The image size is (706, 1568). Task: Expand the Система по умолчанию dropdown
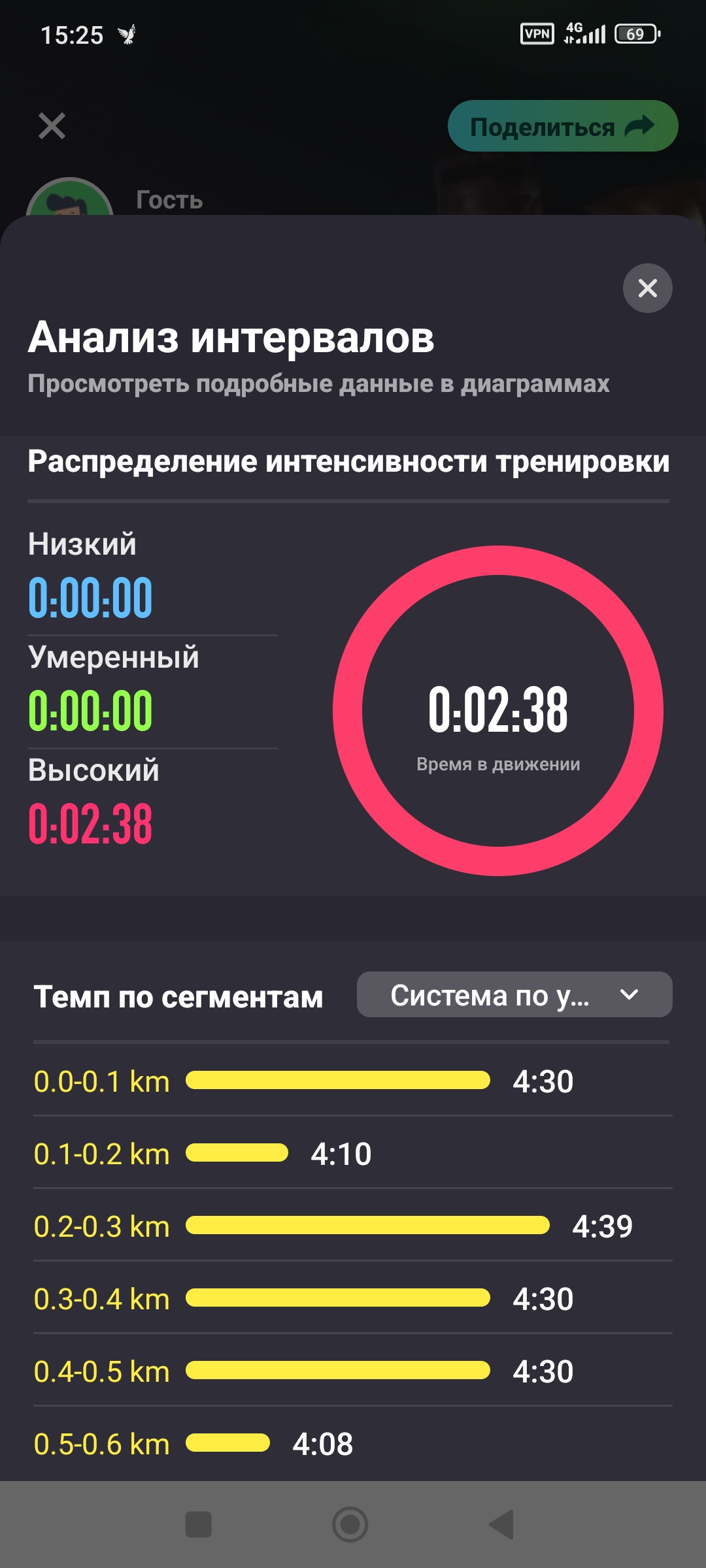tap(514, 994)
